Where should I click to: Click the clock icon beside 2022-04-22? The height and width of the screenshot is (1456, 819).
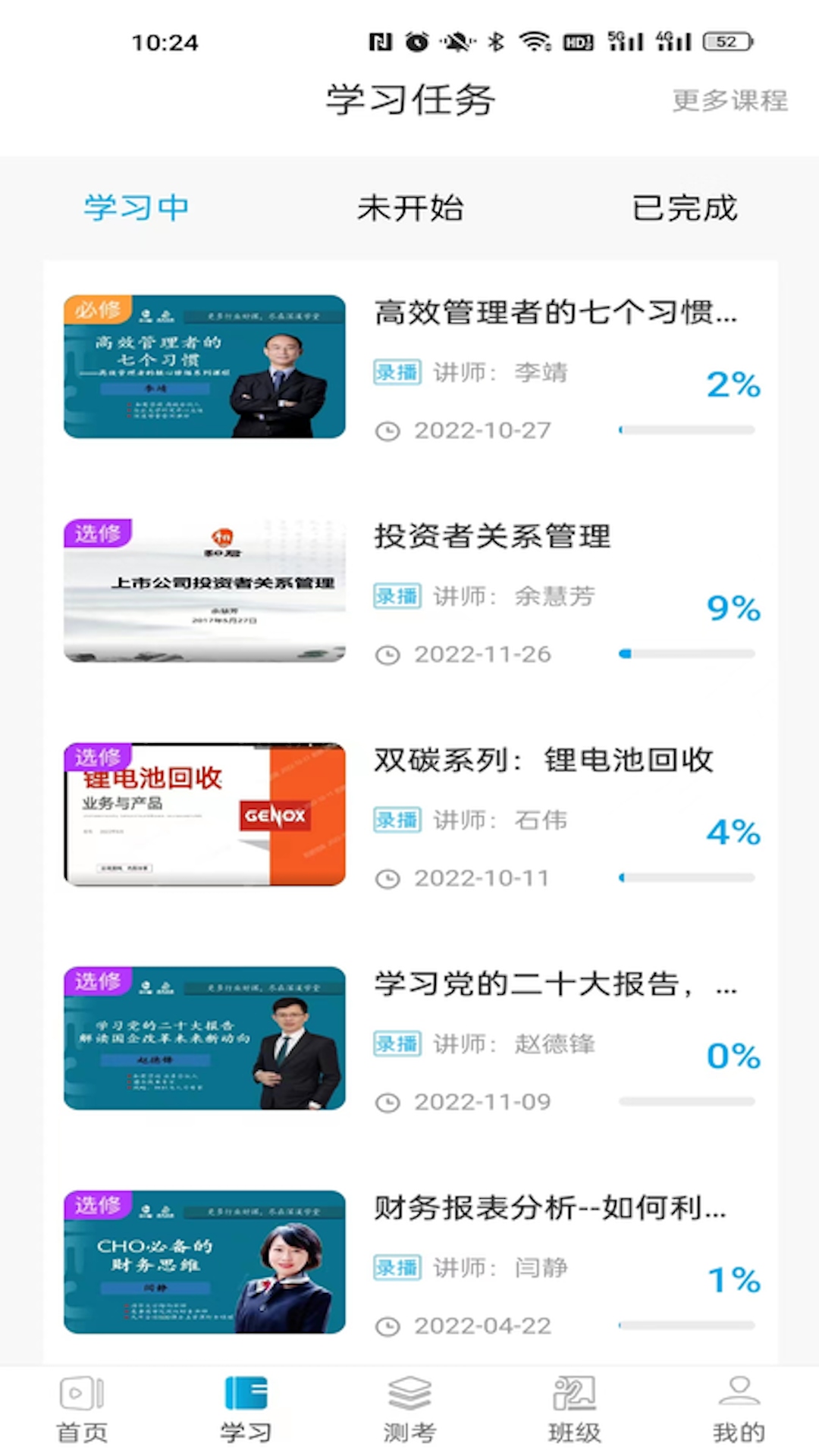coord(389,1326)
